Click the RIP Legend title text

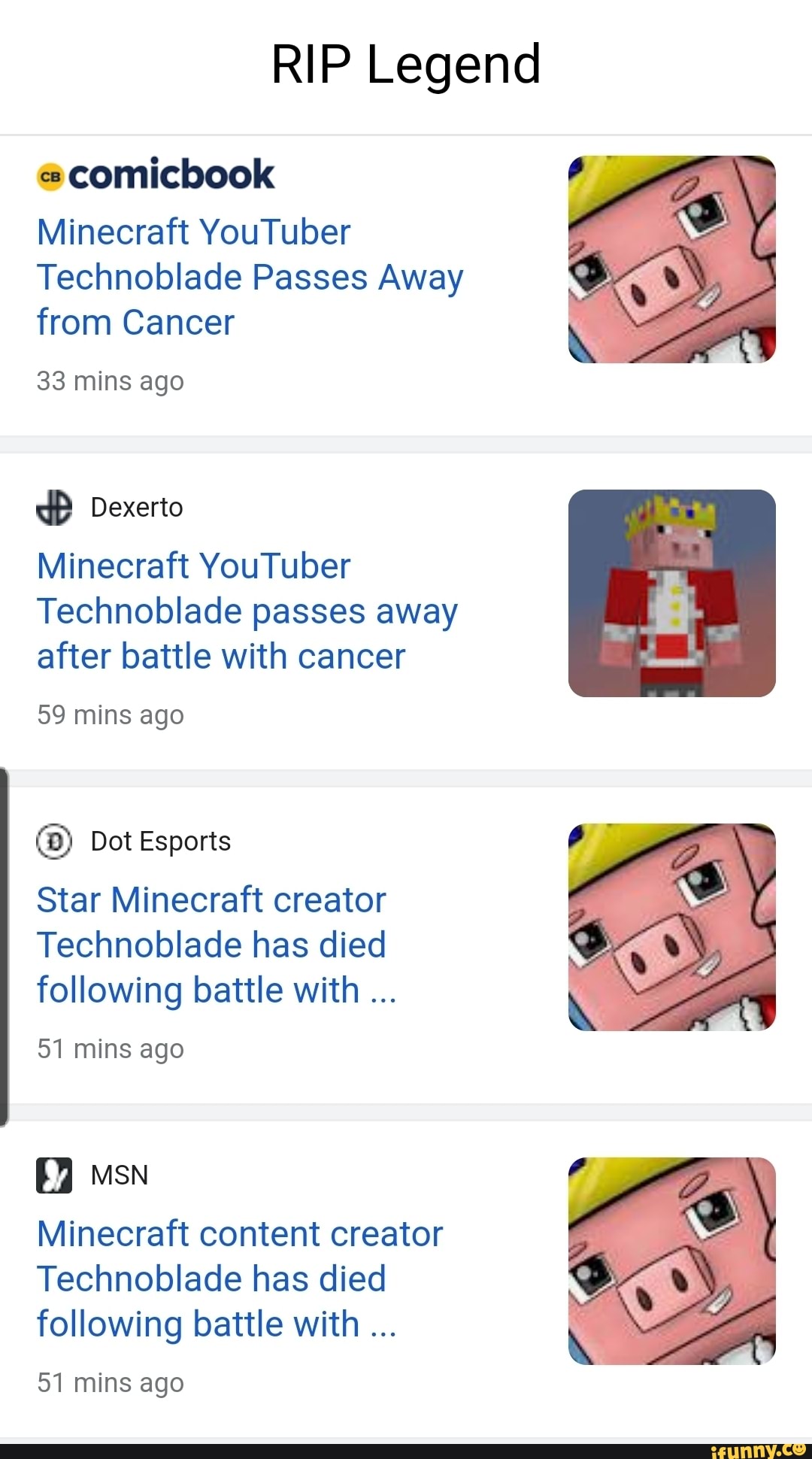pos(406,64)
